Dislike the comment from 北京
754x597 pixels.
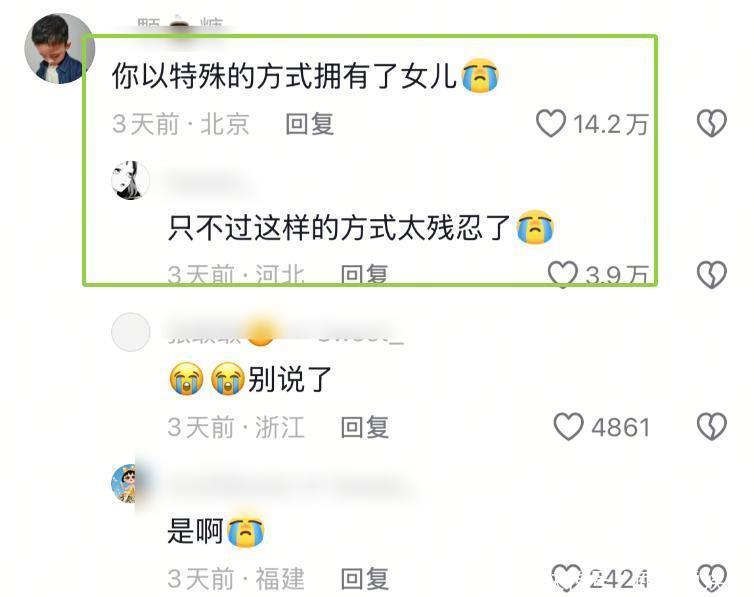[x=711, y=124]
